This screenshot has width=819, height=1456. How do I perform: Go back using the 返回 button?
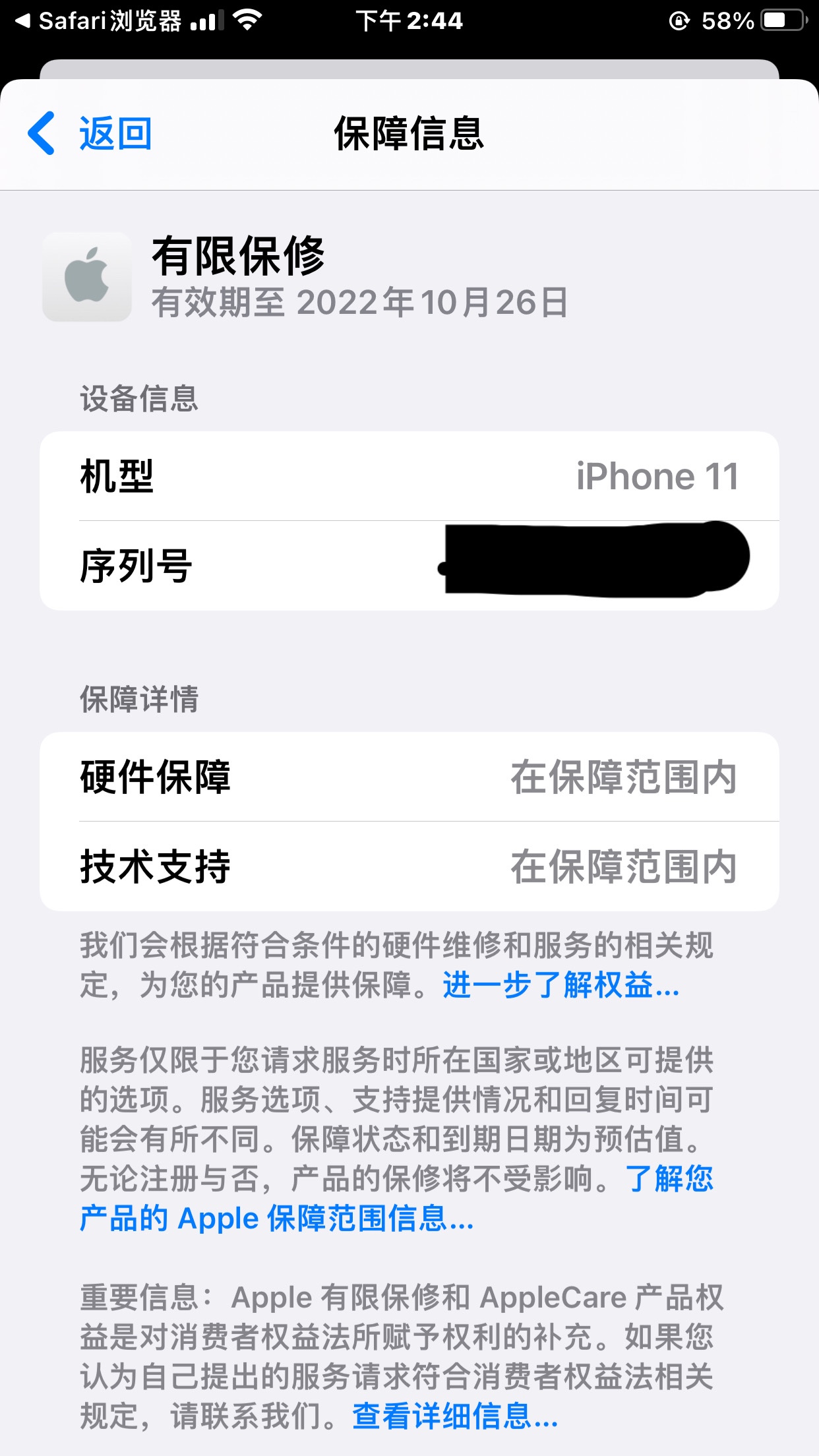tap(90, 133)
